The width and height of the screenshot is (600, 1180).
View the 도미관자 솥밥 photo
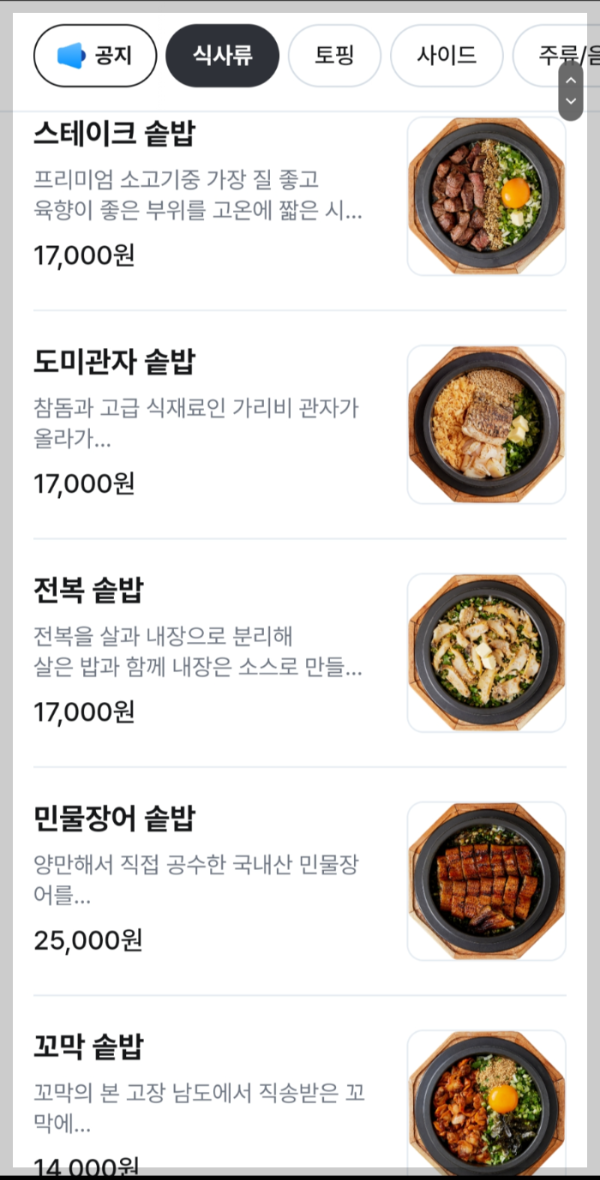486,424
